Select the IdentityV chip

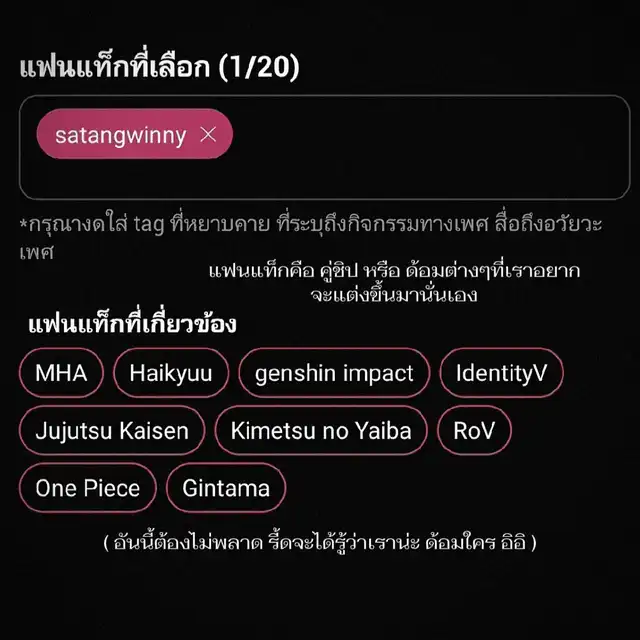(501, 374)
